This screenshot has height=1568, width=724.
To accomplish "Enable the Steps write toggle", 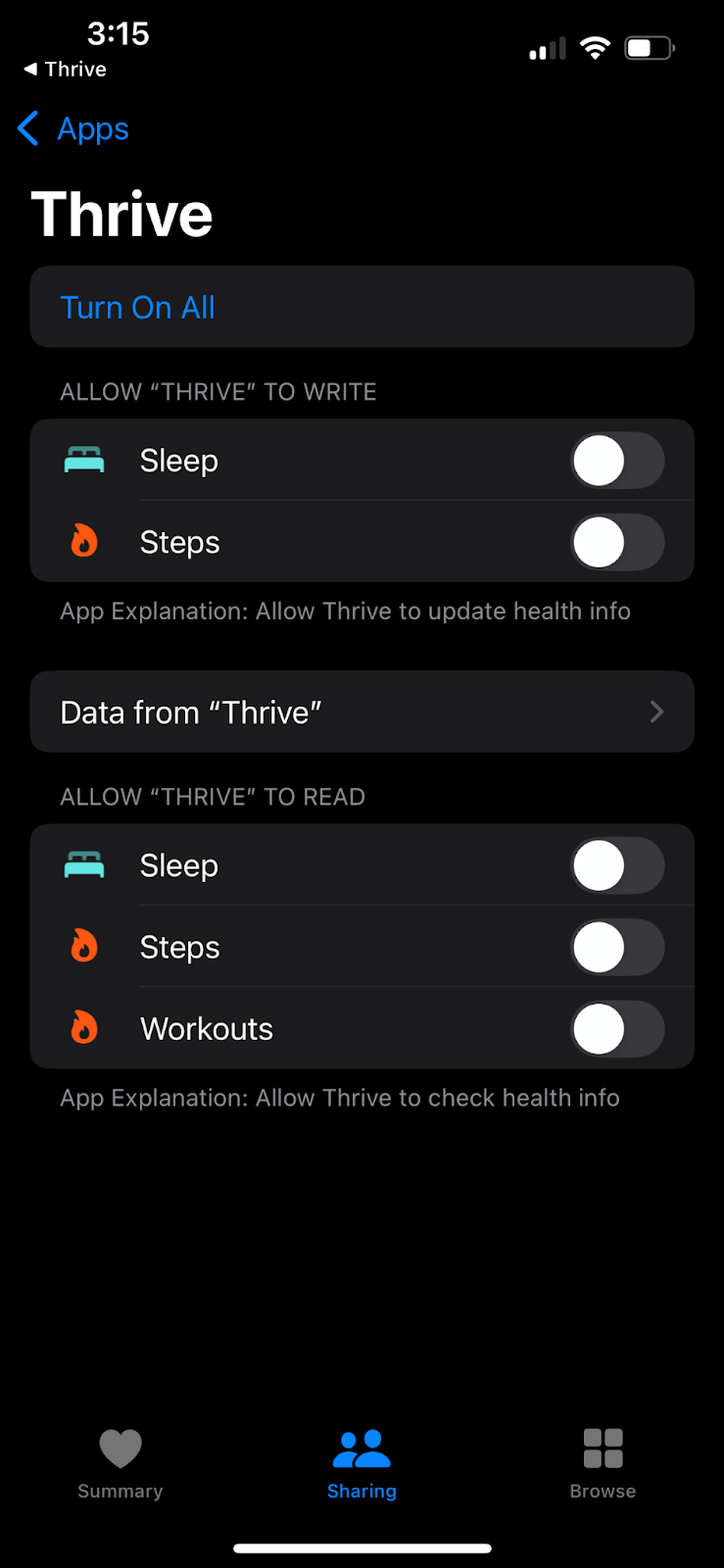I will (618, 542).
